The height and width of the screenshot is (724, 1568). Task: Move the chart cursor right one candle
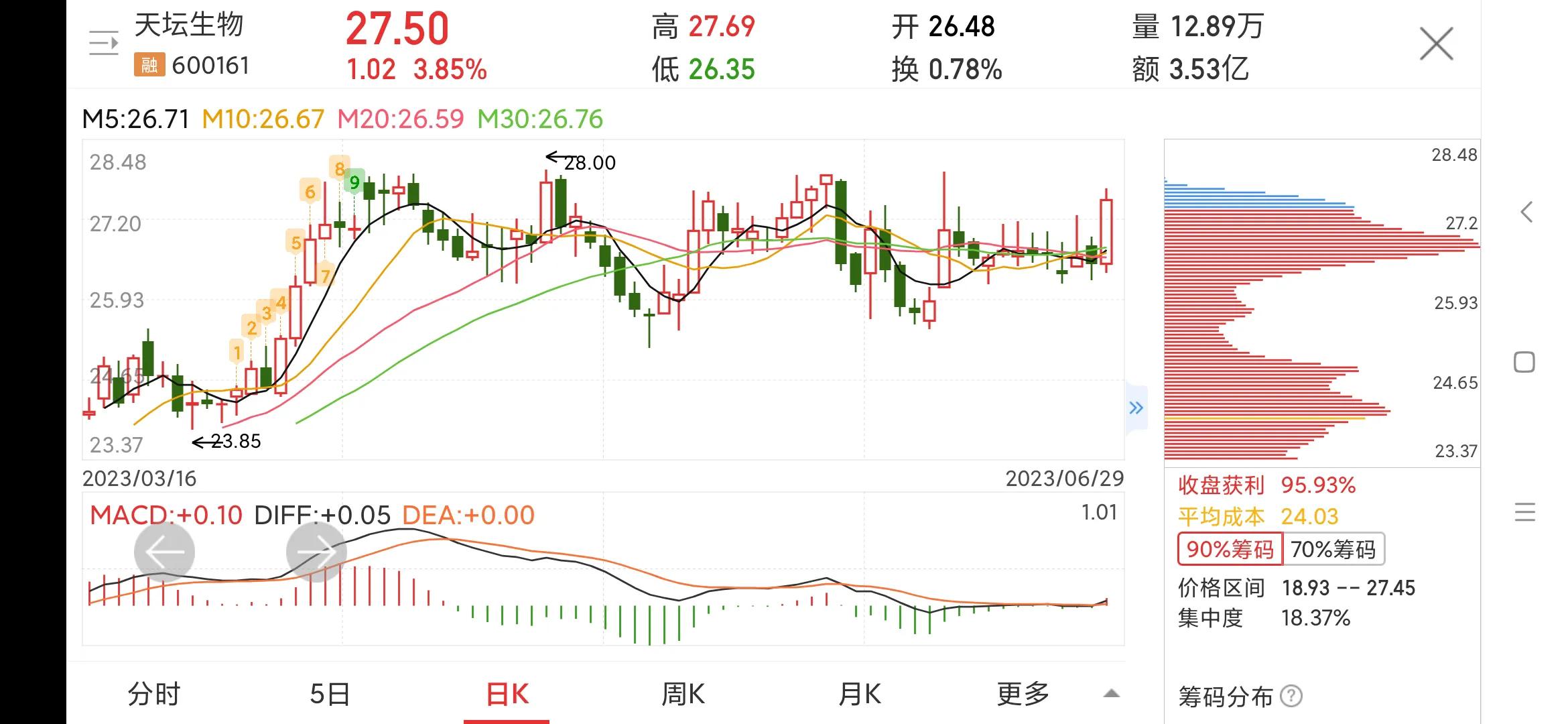click(316, 552)
